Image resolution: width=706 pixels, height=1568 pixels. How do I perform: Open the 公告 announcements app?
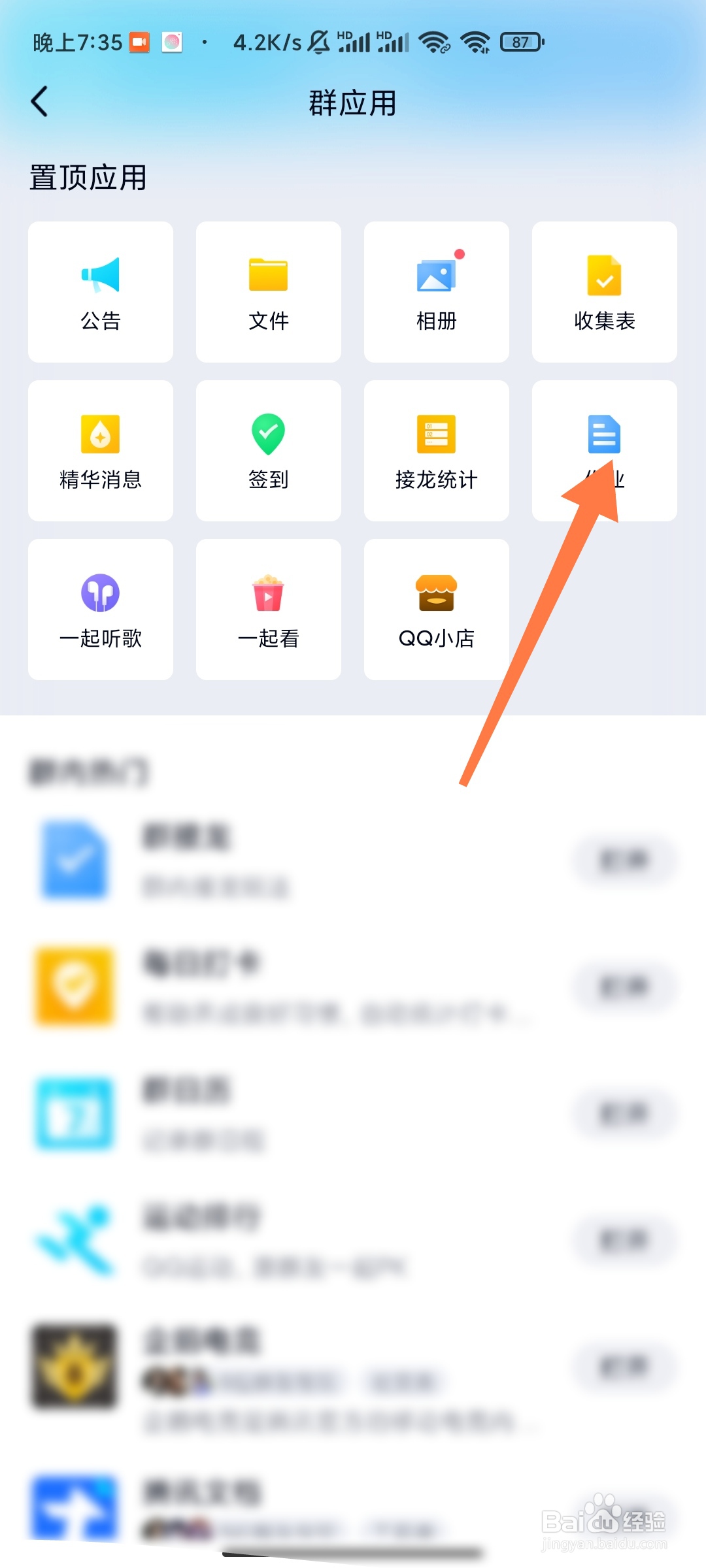(99, 291)
